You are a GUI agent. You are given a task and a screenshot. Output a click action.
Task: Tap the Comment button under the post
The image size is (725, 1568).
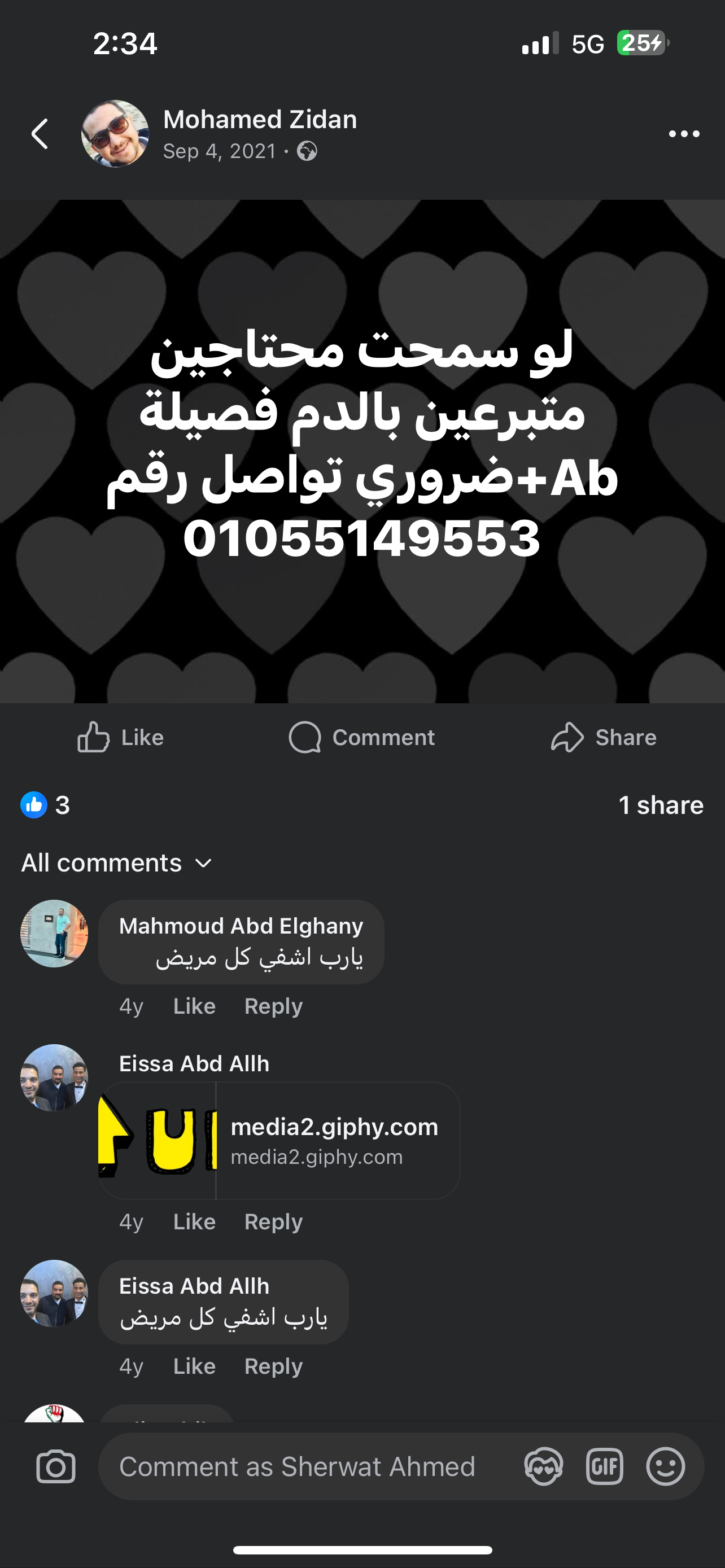[x=361, y=738]
